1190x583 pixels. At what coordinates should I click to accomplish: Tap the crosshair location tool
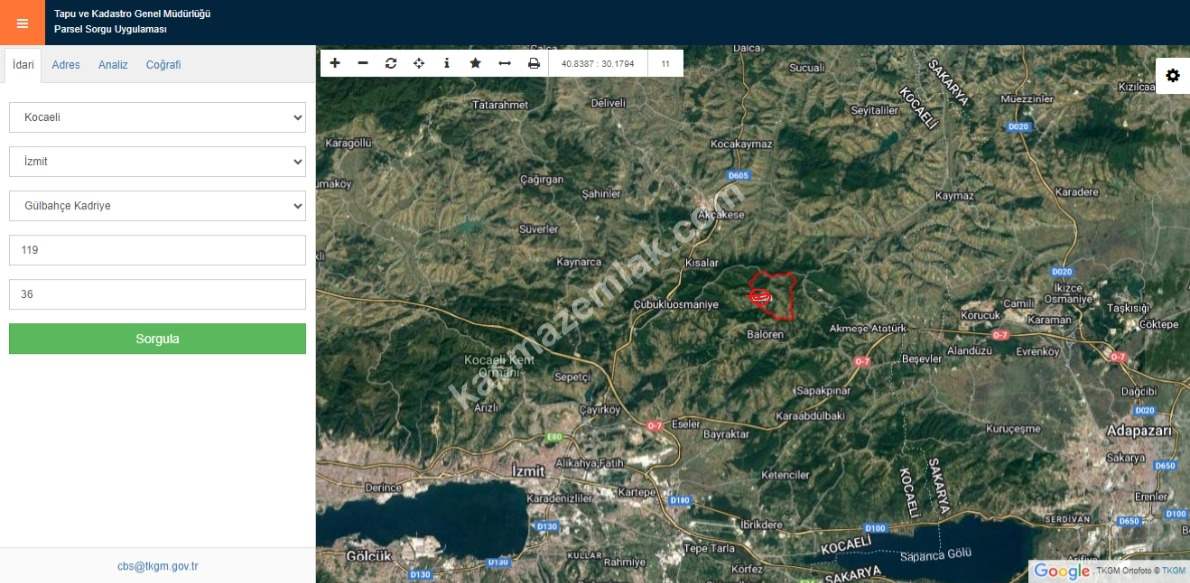pos(419,63)
